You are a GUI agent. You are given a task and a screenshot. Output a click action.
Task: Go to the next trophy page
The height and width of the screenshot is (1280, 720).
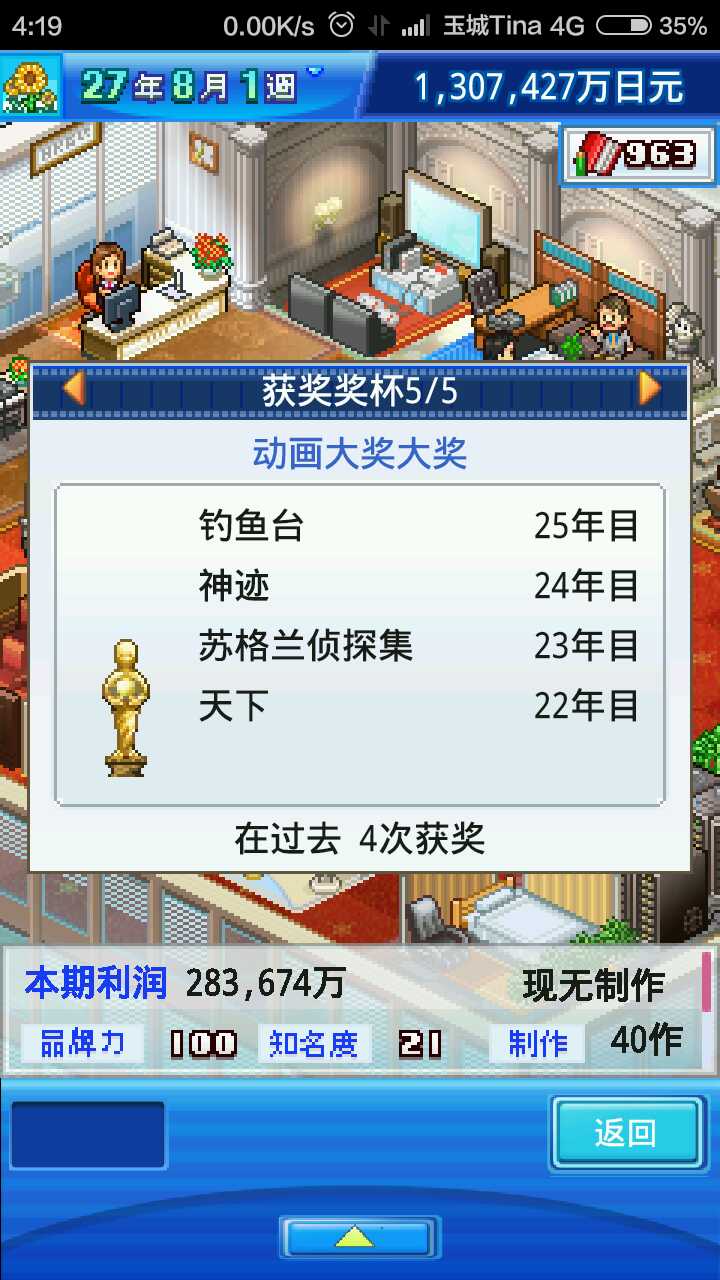point(649,389)
